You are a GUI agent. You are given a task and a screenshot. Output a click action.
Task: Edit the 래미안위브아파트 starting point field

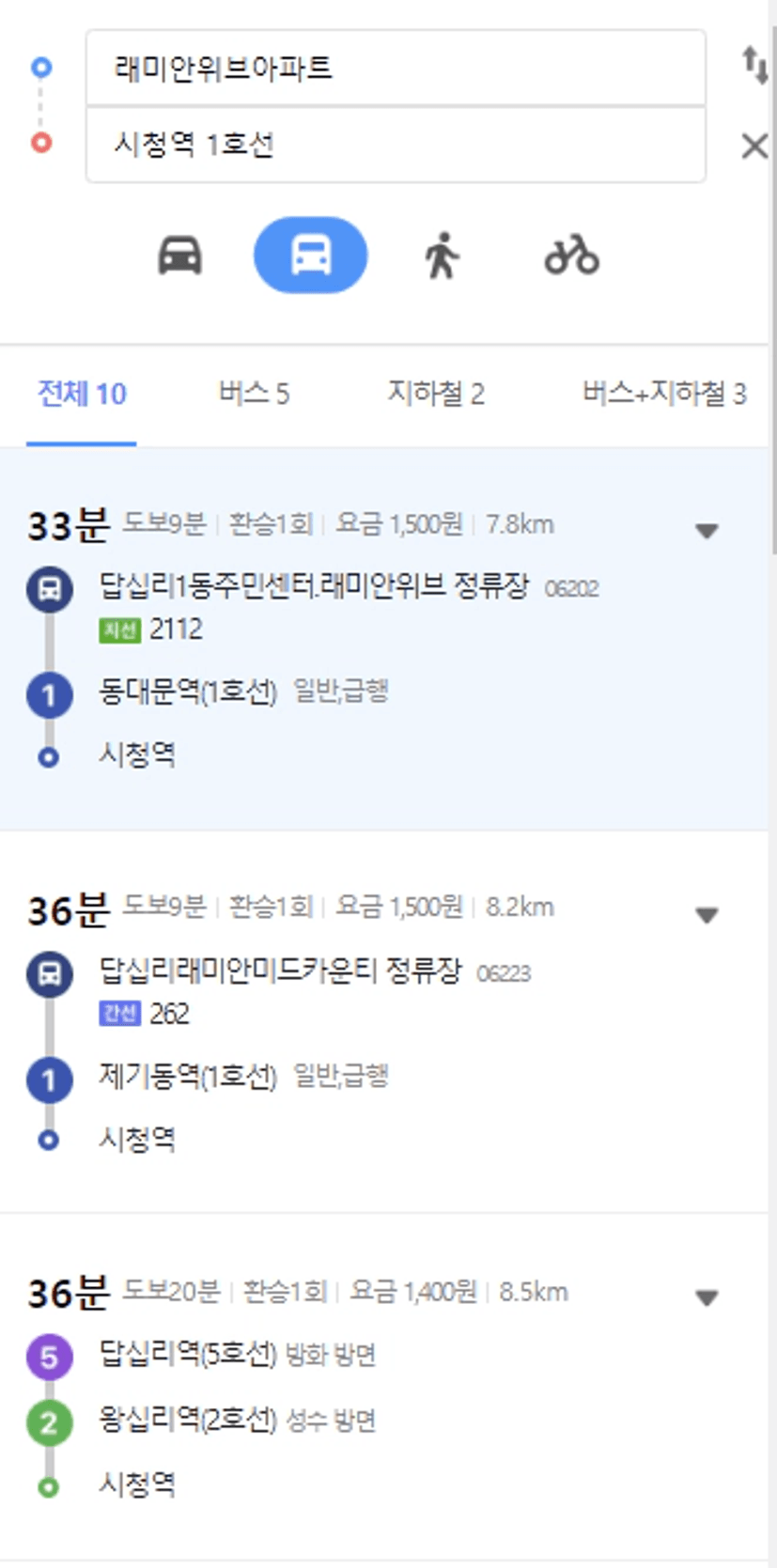[x=396, y=68]
